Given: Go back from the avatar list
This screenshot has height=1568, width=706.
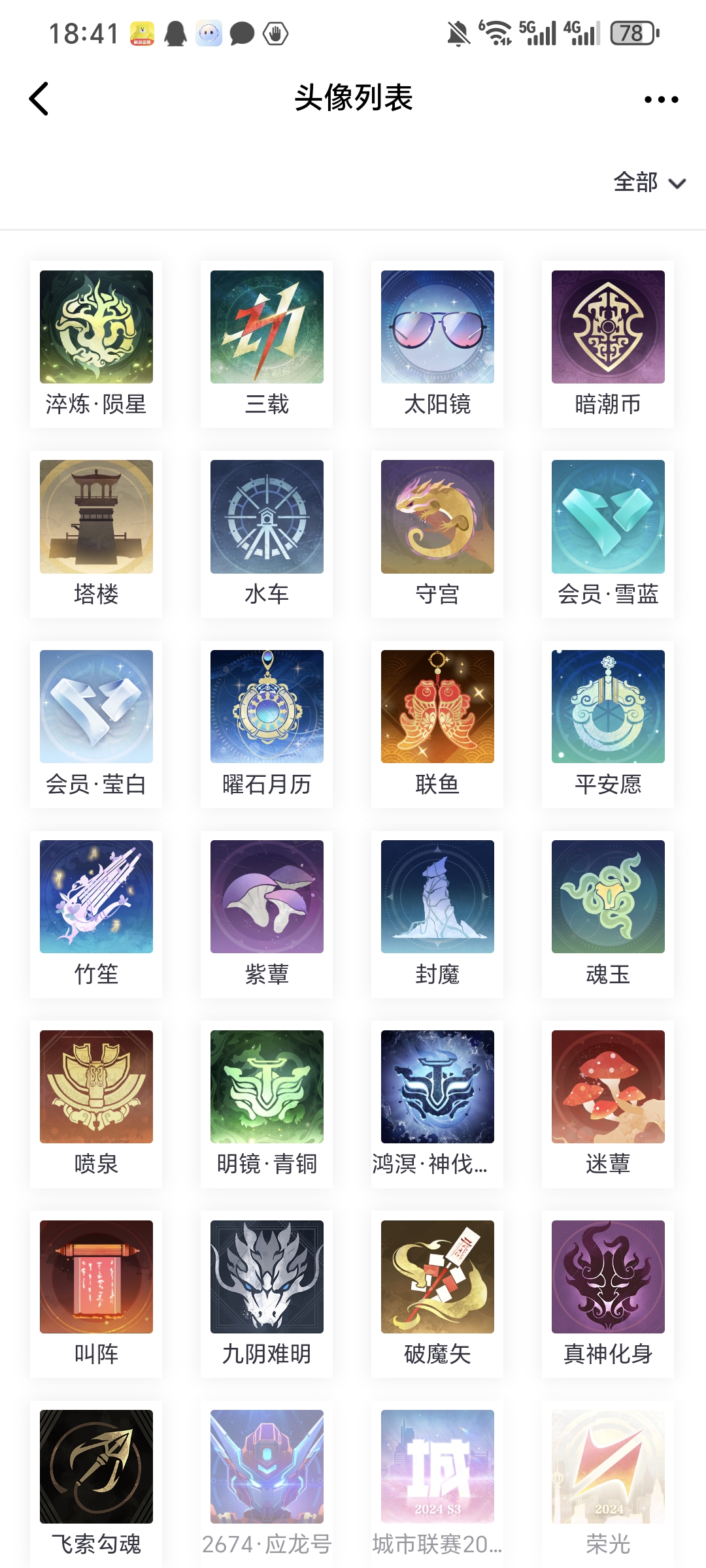Looking at the screenshot, I should point(39,99).
